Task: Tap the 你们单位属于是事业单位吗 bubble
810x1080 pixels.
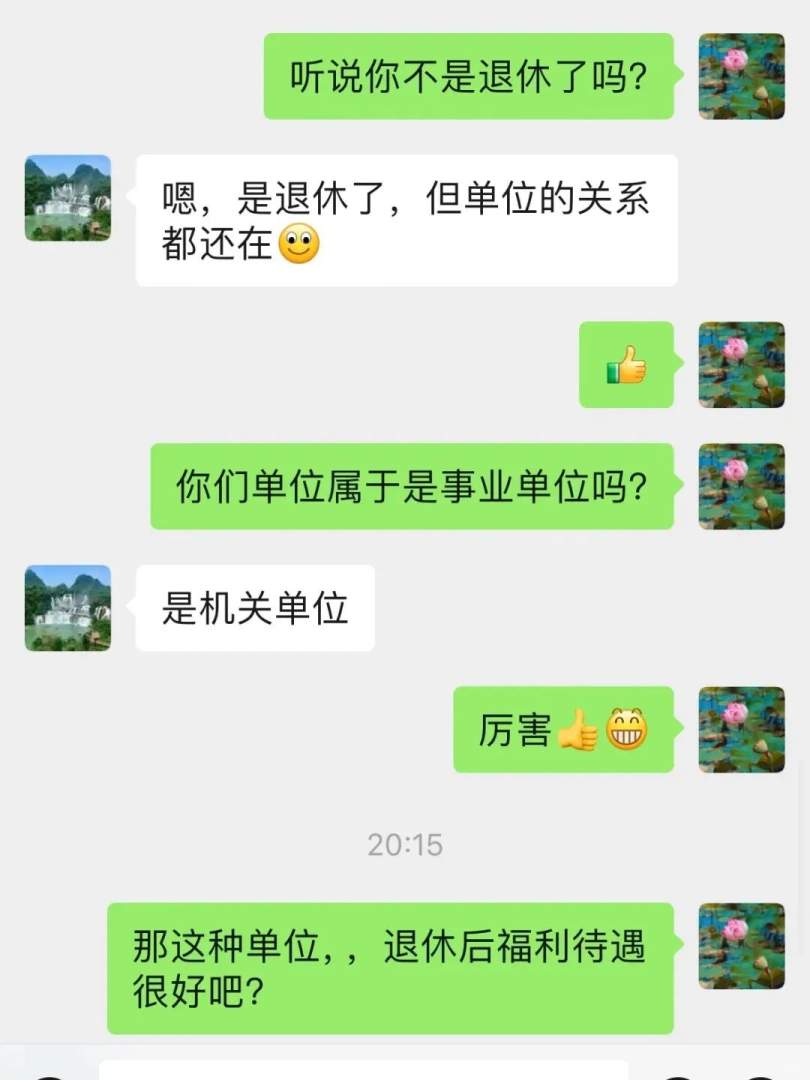Action: (x=410, y=487)
